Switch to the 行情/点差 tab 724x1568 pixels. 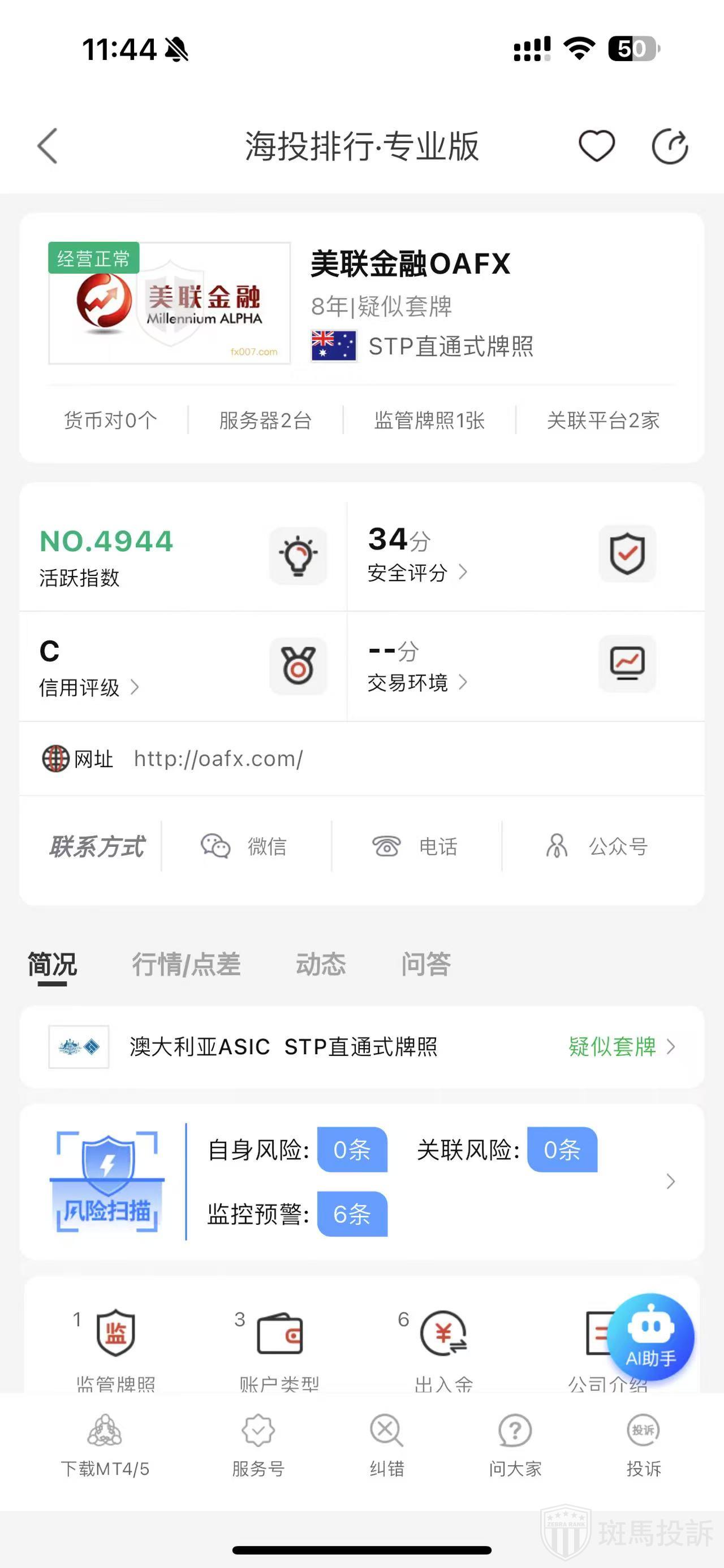[x=186, y=964]
